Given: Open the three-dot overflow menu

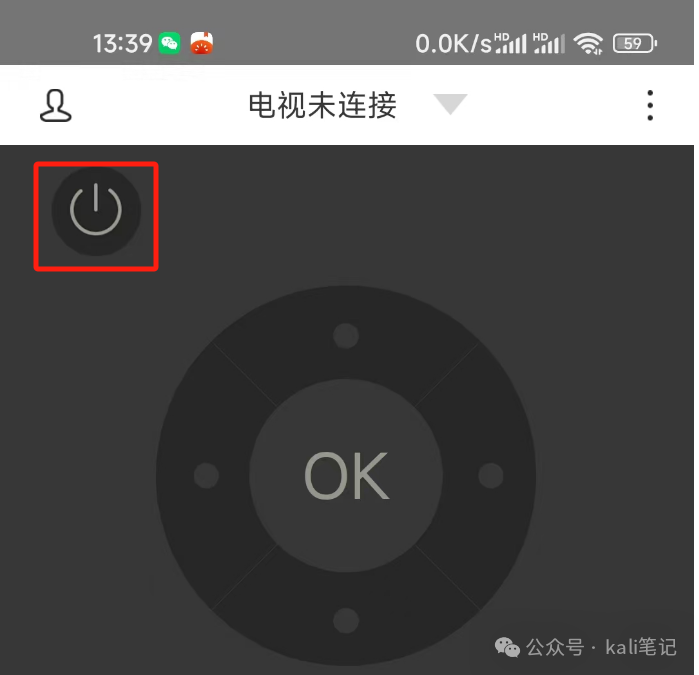Looking at the screenshot, I should (x=650, y=105).
